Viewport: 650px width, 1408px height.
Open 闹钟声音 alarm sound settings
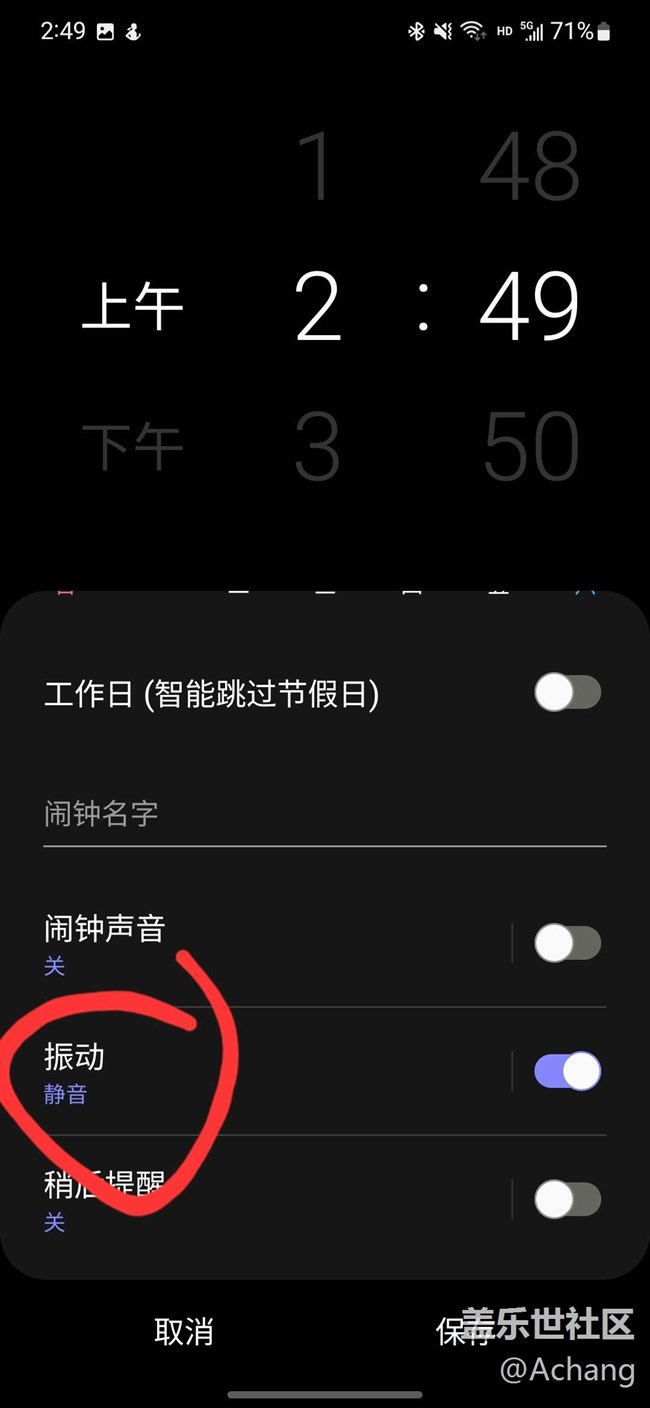coord(270,943)
